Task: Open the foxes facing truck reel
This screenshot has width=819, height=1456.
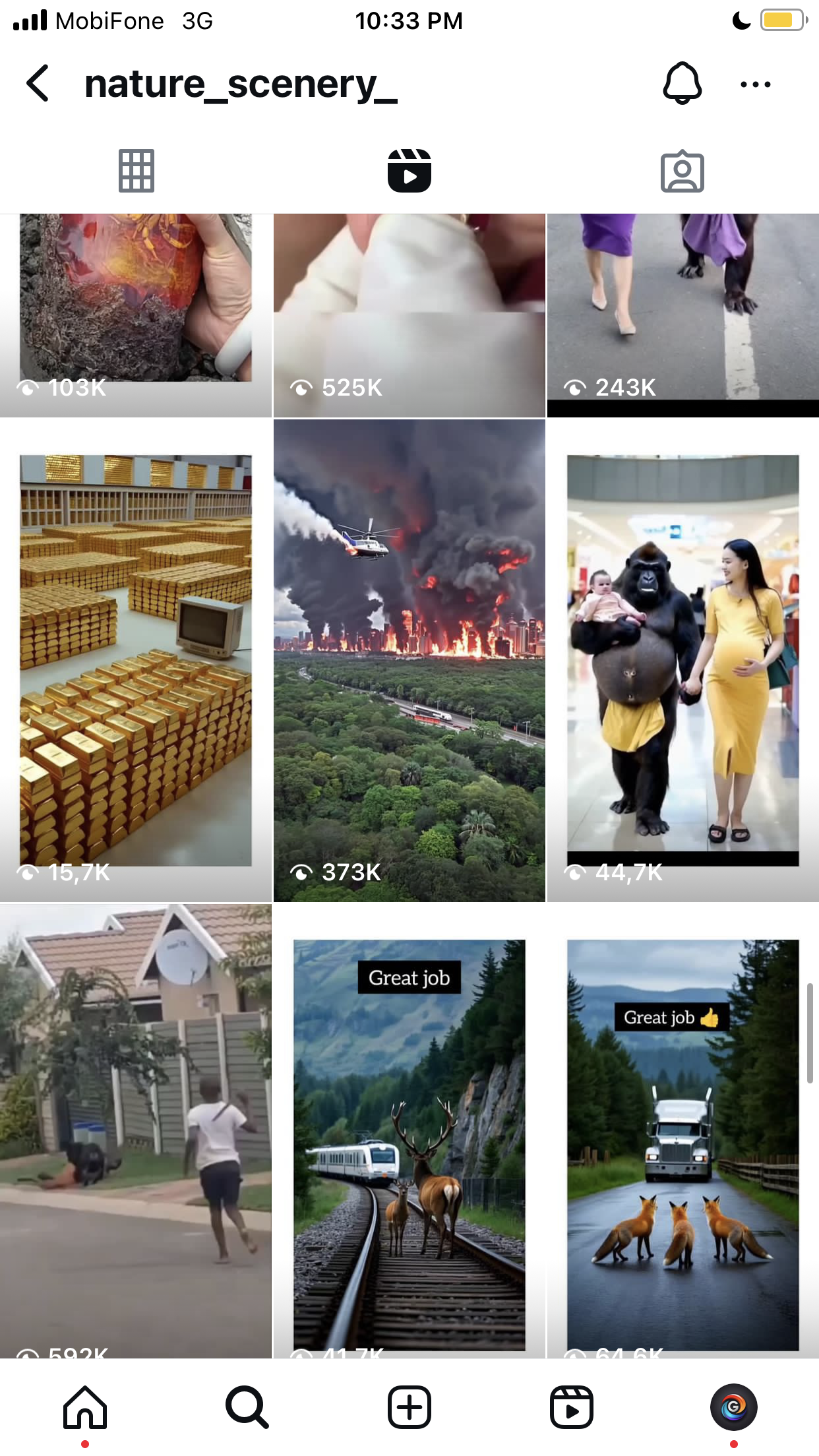Action: point(683,1131)
